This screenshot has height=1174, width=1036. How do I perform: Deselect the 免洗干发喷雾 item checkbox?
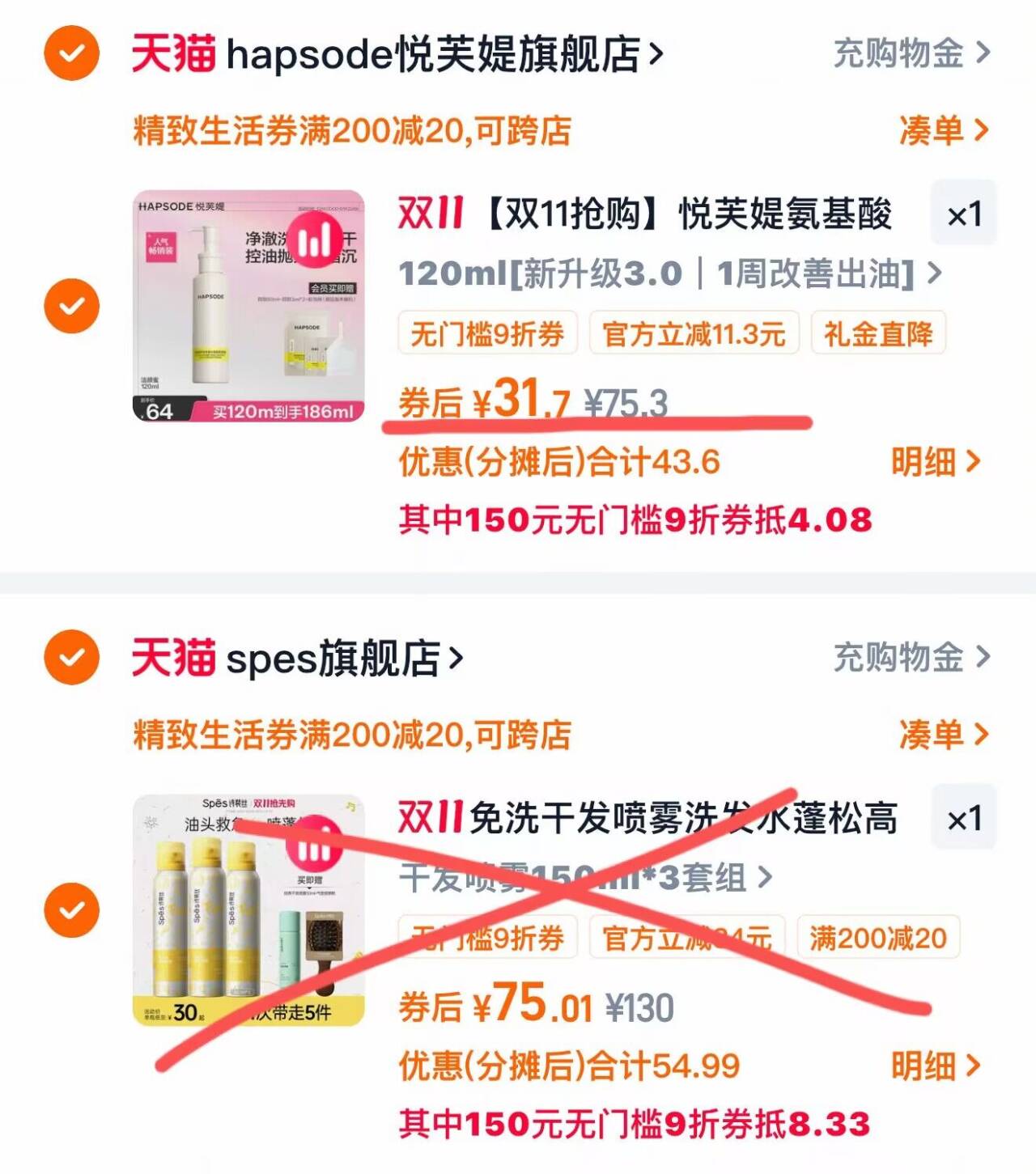71,909
